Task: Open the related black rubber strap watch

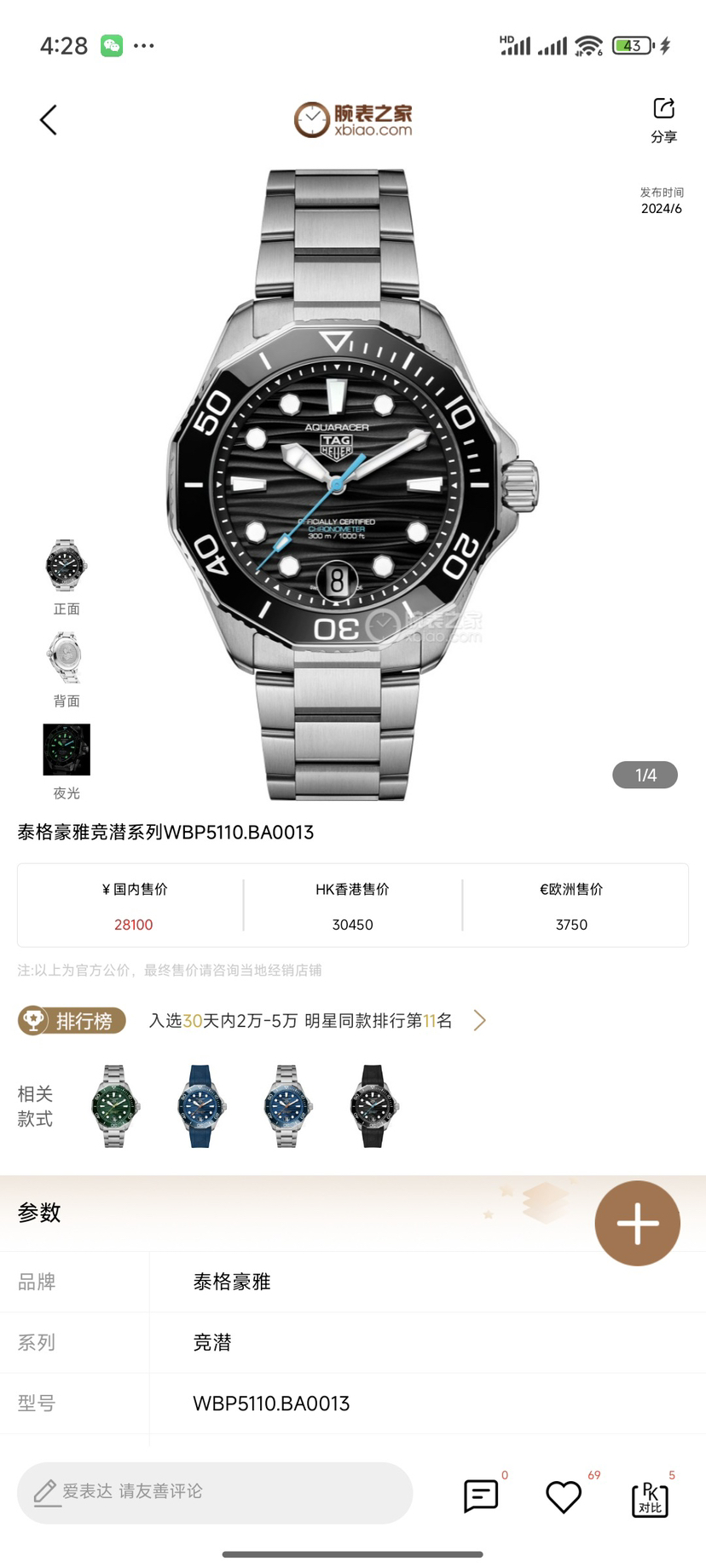Action: [373, 1106]
